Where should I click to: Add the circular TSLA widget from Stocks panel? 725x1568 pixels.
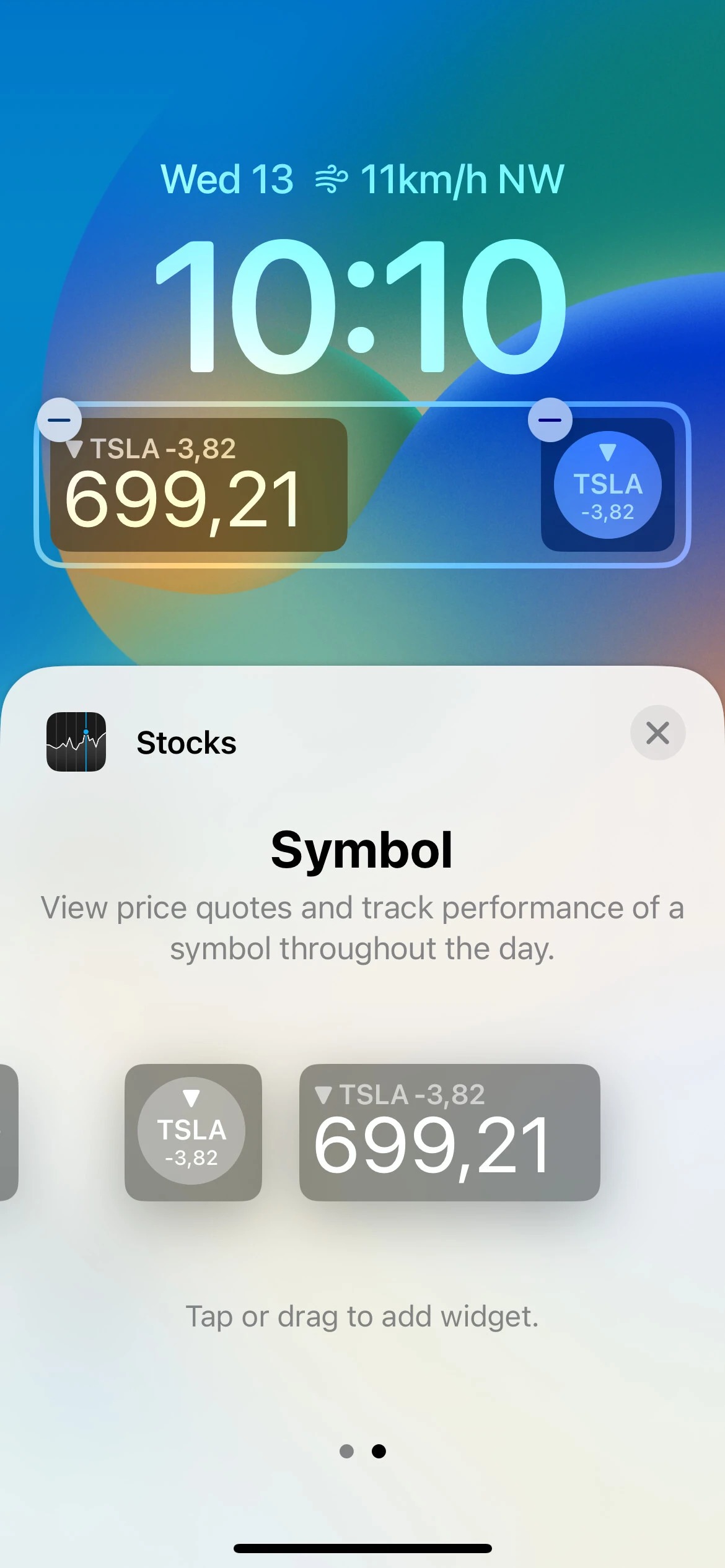193,1133
